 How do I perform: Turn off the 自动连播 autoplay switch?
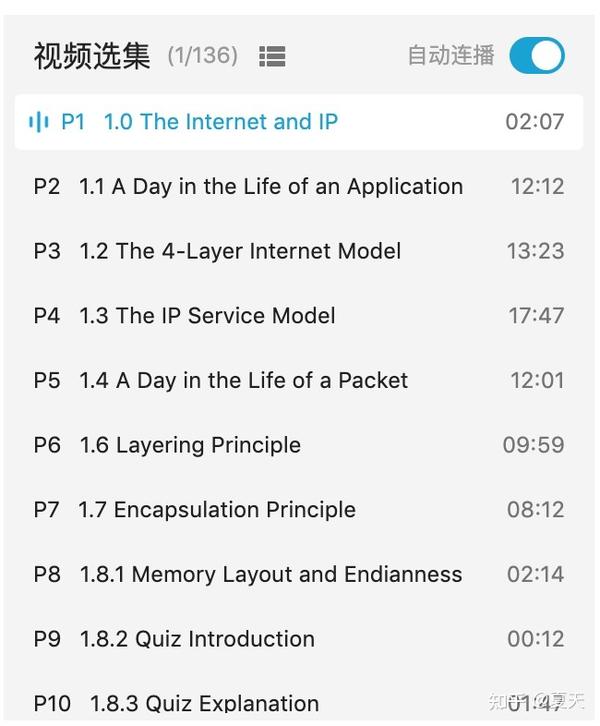(537, 56)
